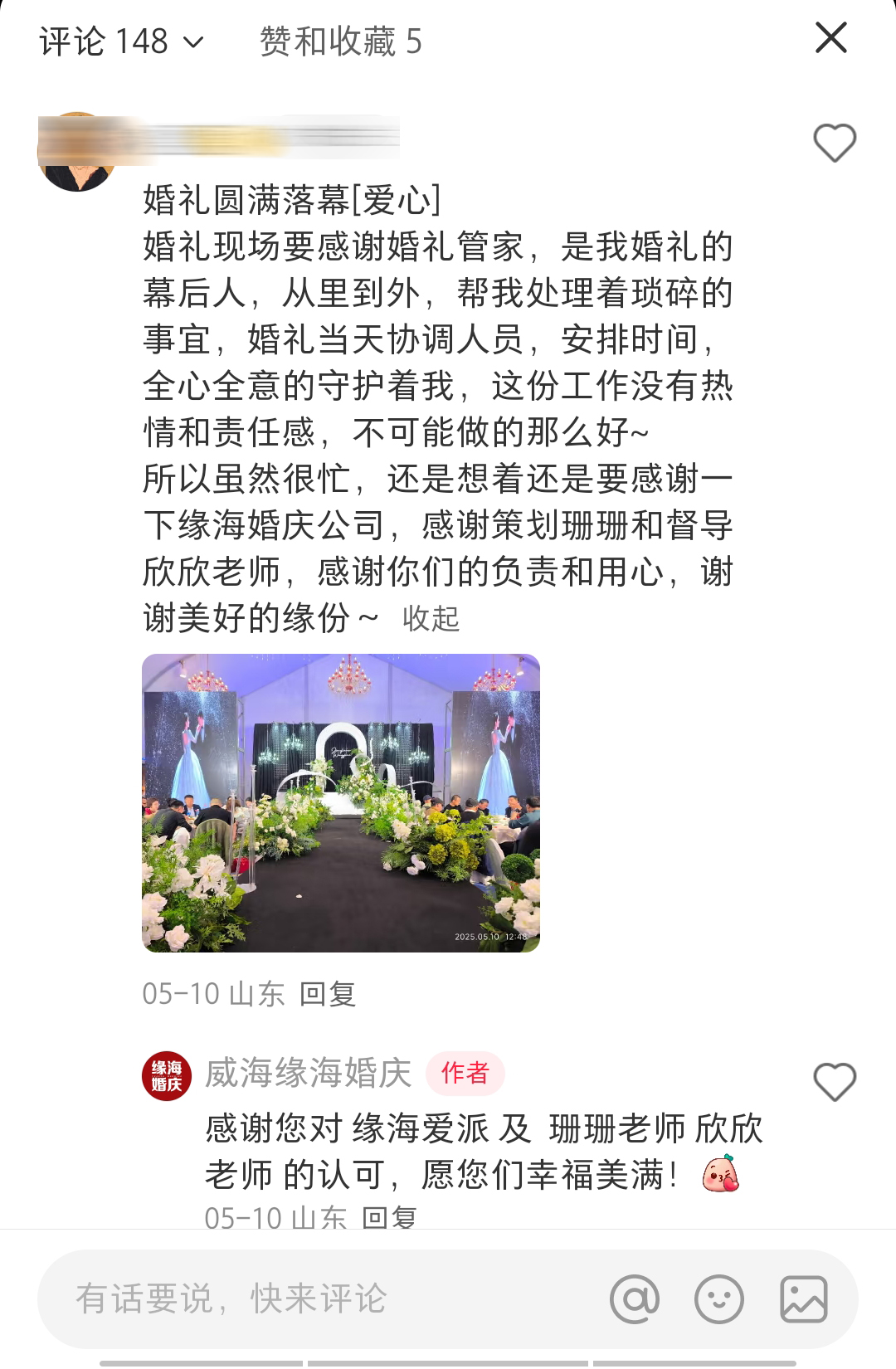The height and width of the screenshot is (1369, 896).
Task: Like the wedding comment about 婚礼圆满落幕
Action: pos(834,143)
